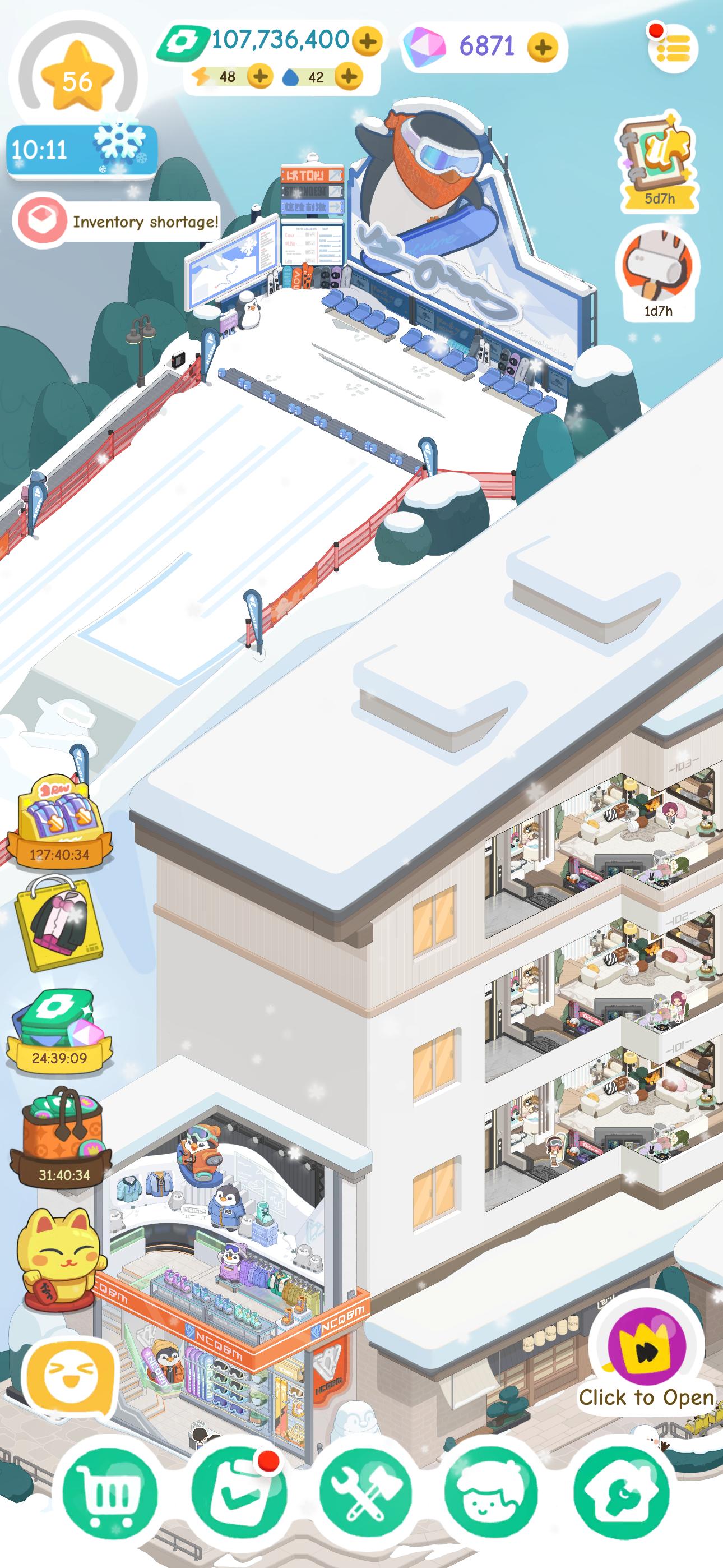Screen dimensions: 723x1568
Task: Add more cash with the plus button
Action: pos(367,41)
